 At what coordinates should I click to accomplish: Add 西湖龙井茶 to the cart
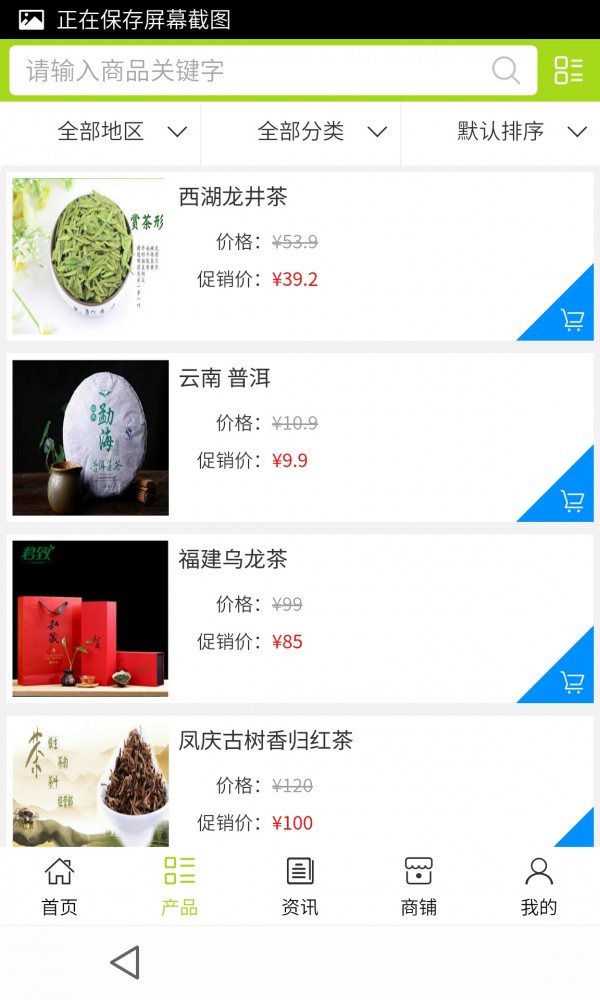pos(572,320)
